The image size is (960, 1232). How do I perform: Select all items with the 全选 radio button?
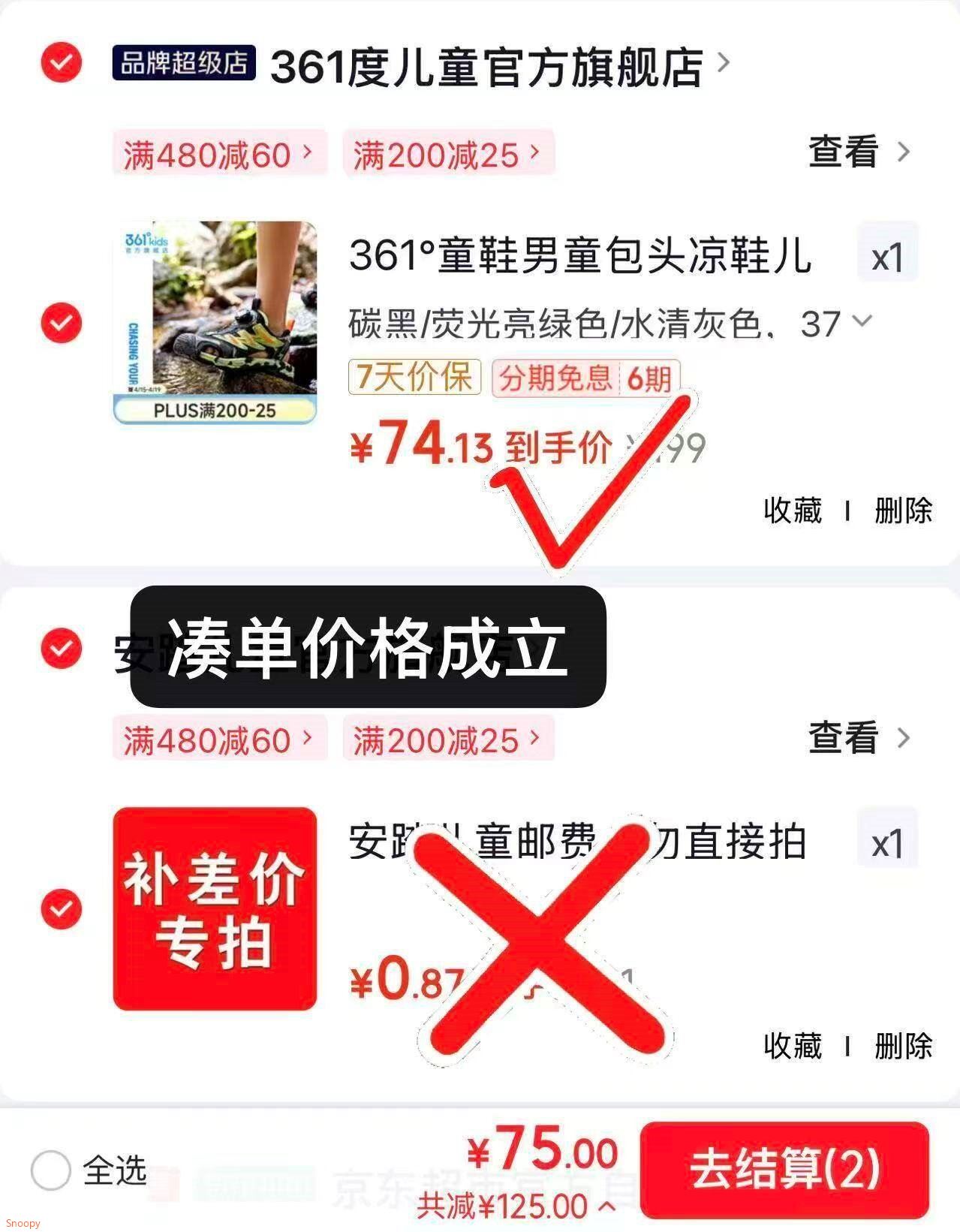click(51, 1170)
